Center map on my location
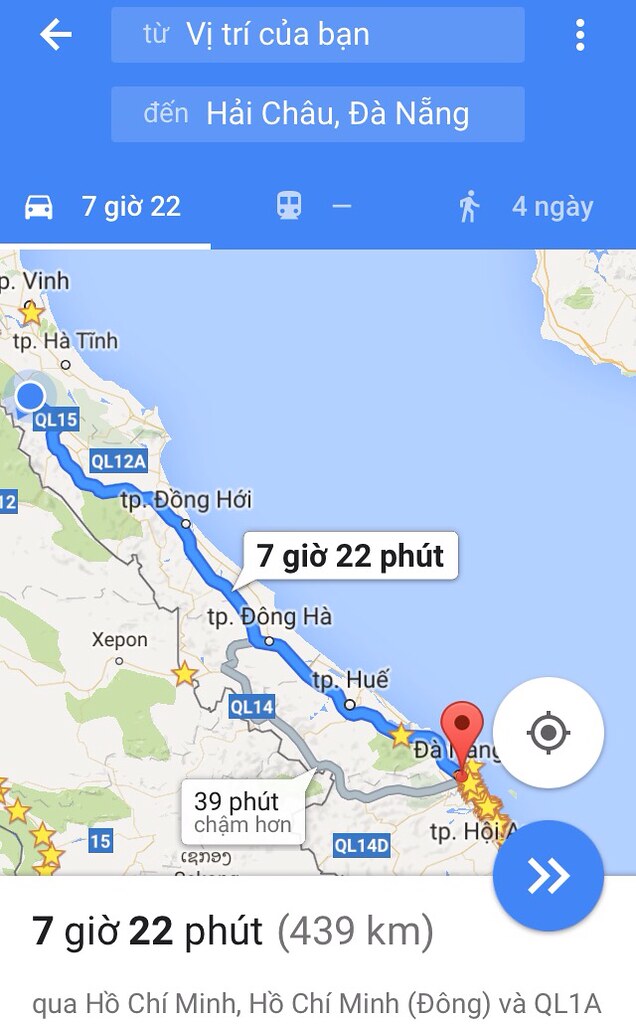Screen dimensions: 636x1024 [548, 733]
